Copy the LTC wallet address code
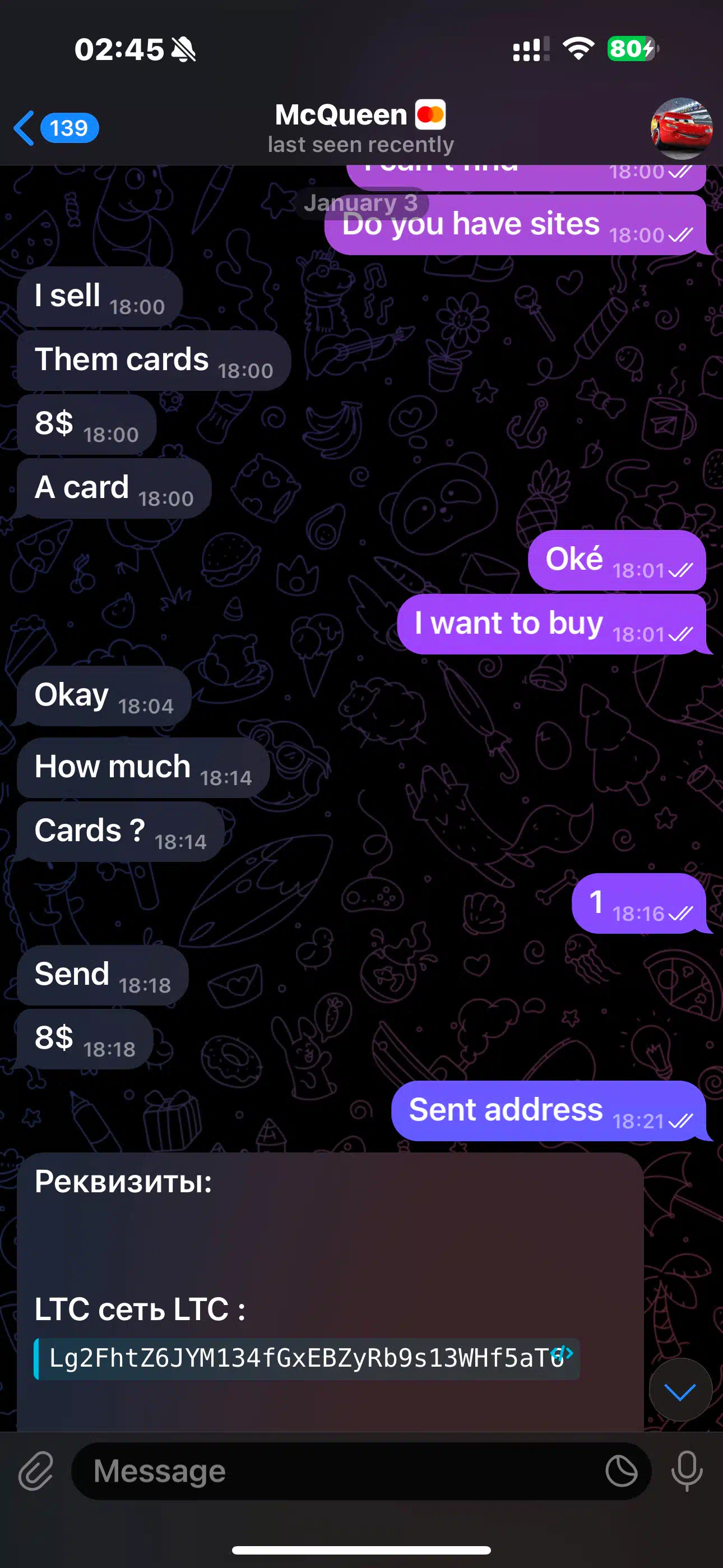 coord(307,1358)
